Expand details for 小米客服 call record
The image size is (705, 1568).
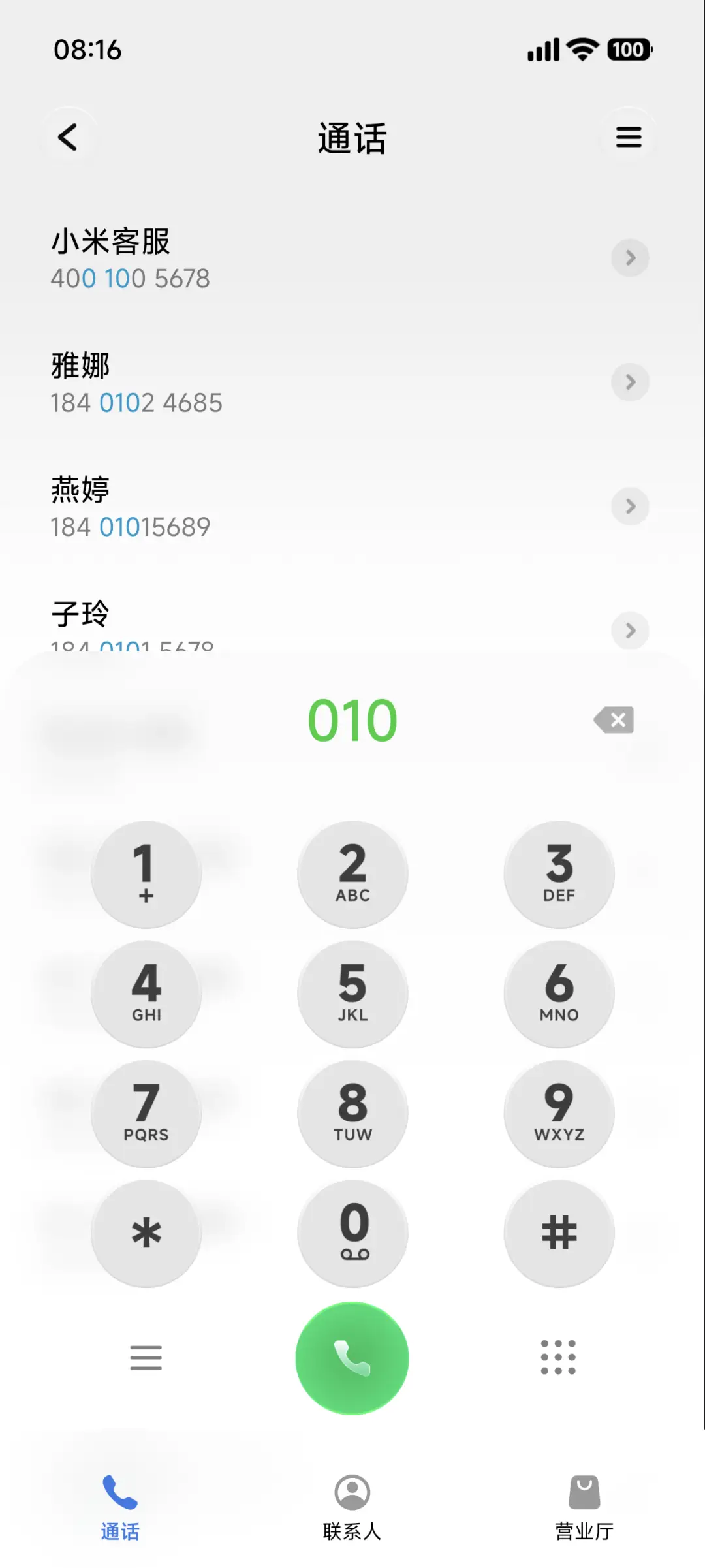(x=629, y=258)
